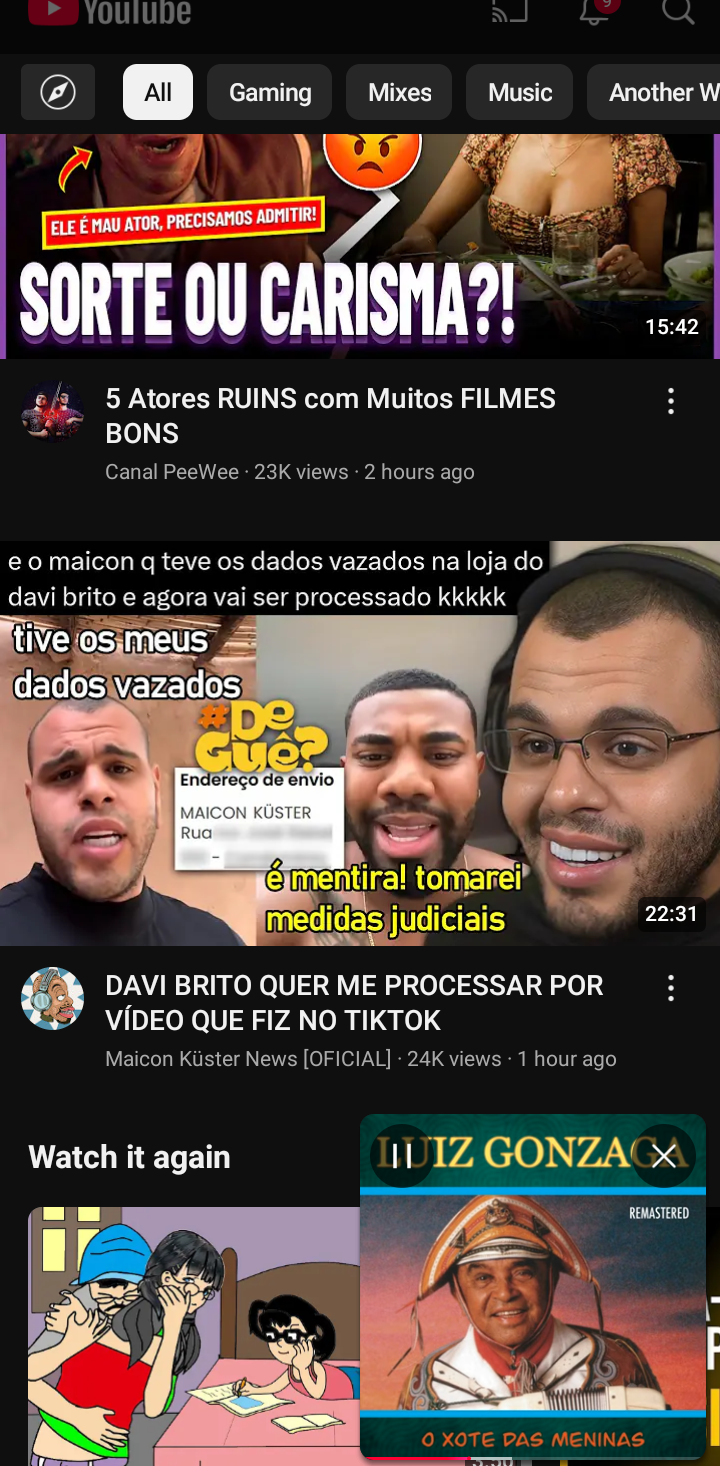This screenshot has width=720, height=1466.
Task: Open DAVI BRITO QUER ME PROCESSAR video title
Action: point(354,1003)
